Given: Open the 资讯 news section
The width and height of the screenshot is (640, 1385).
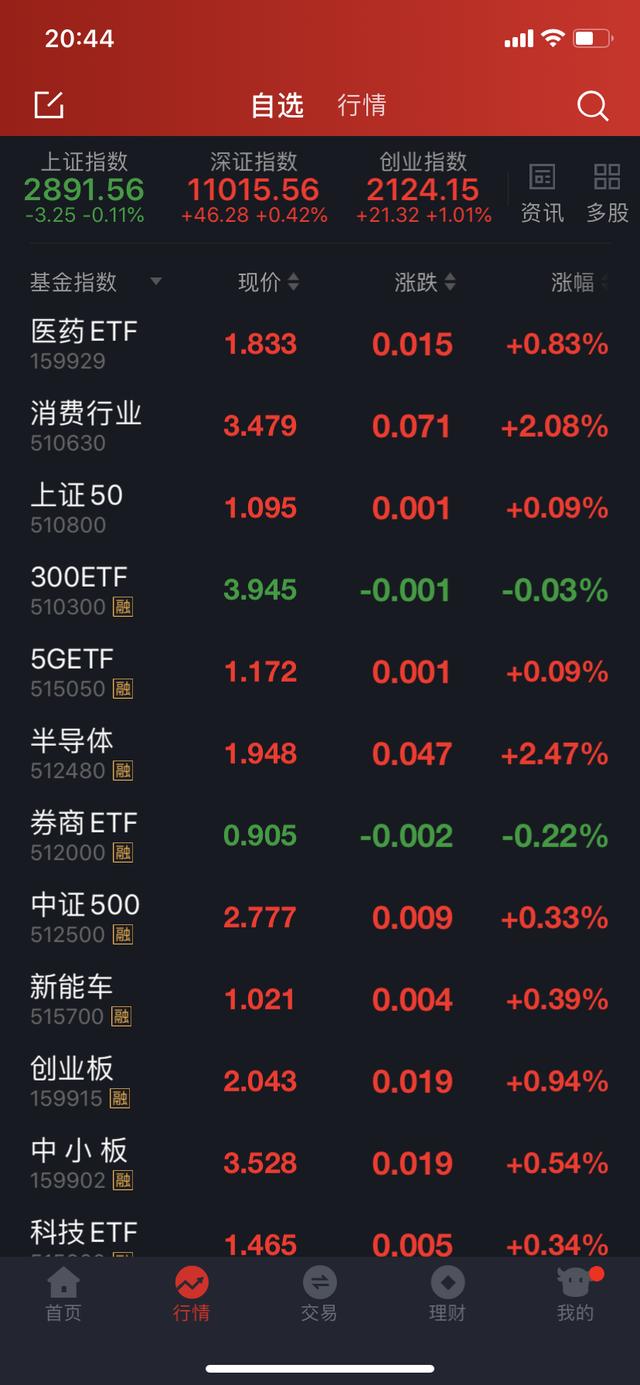Looking at the screenshot, I should pos(542,193).
